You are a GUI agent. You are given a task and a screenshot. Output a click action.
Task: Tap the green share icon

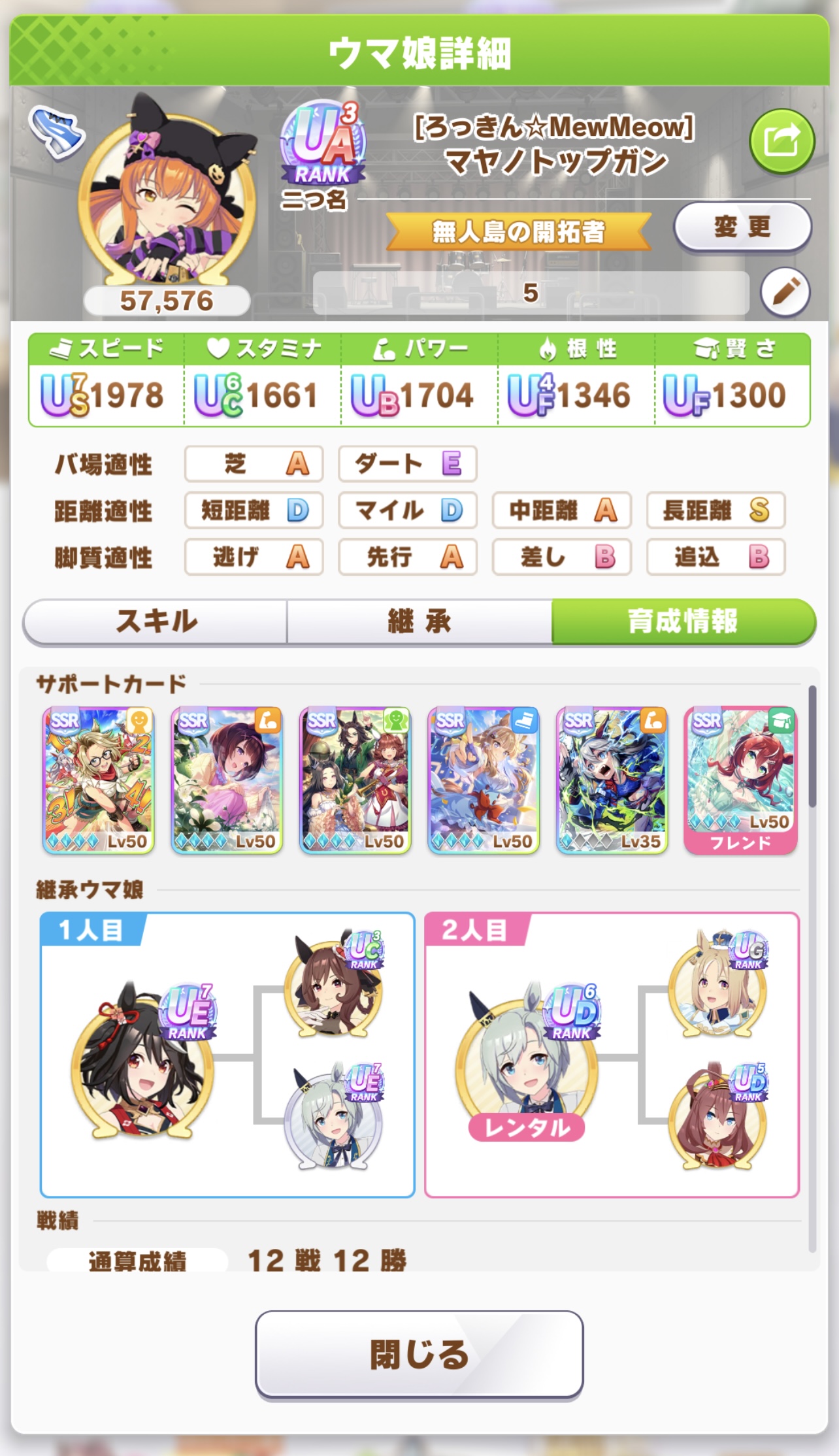tap(781, 141)
